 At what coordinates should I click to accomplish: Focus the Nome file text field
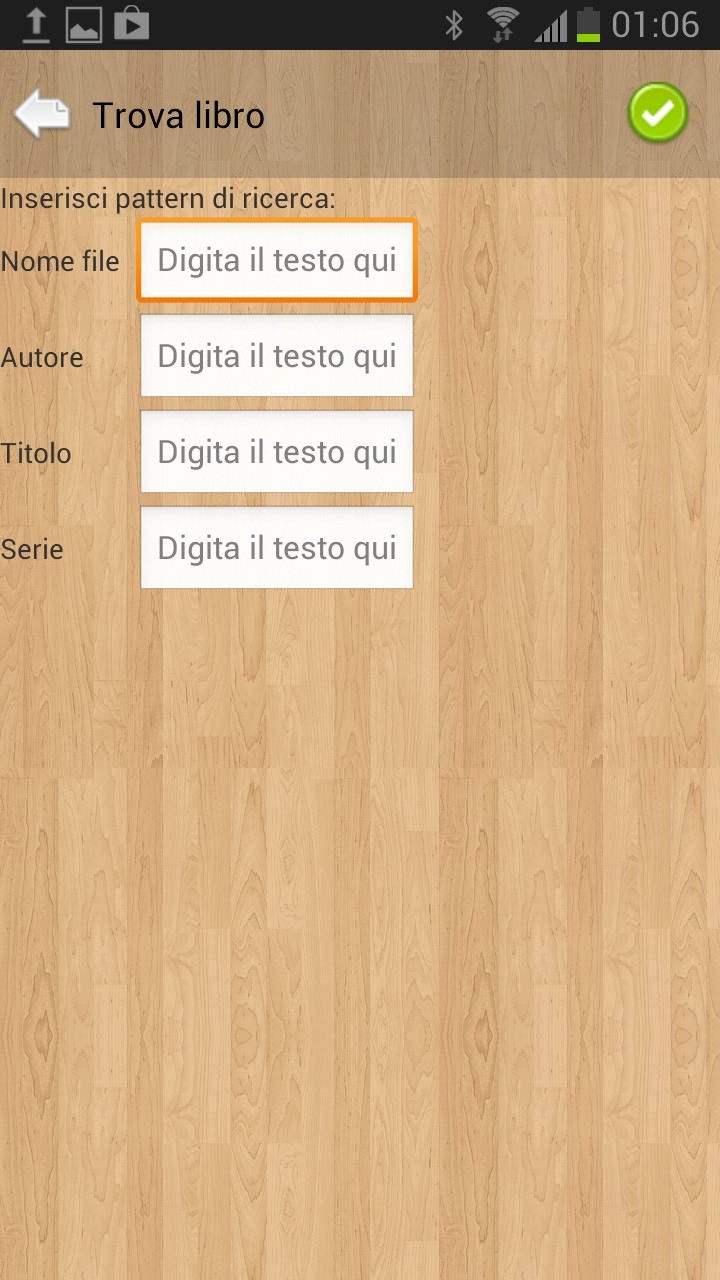click(x=277, y=261)
